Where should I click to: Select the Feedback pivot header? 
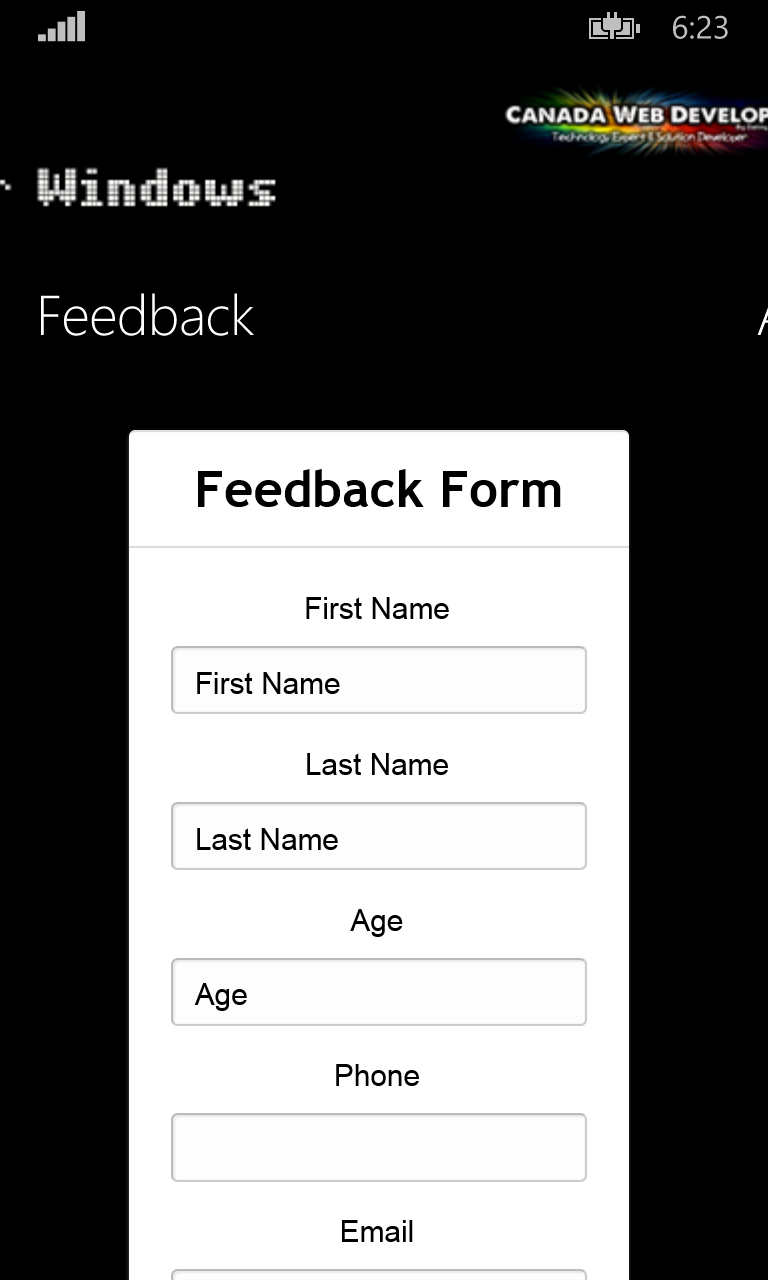146,316
